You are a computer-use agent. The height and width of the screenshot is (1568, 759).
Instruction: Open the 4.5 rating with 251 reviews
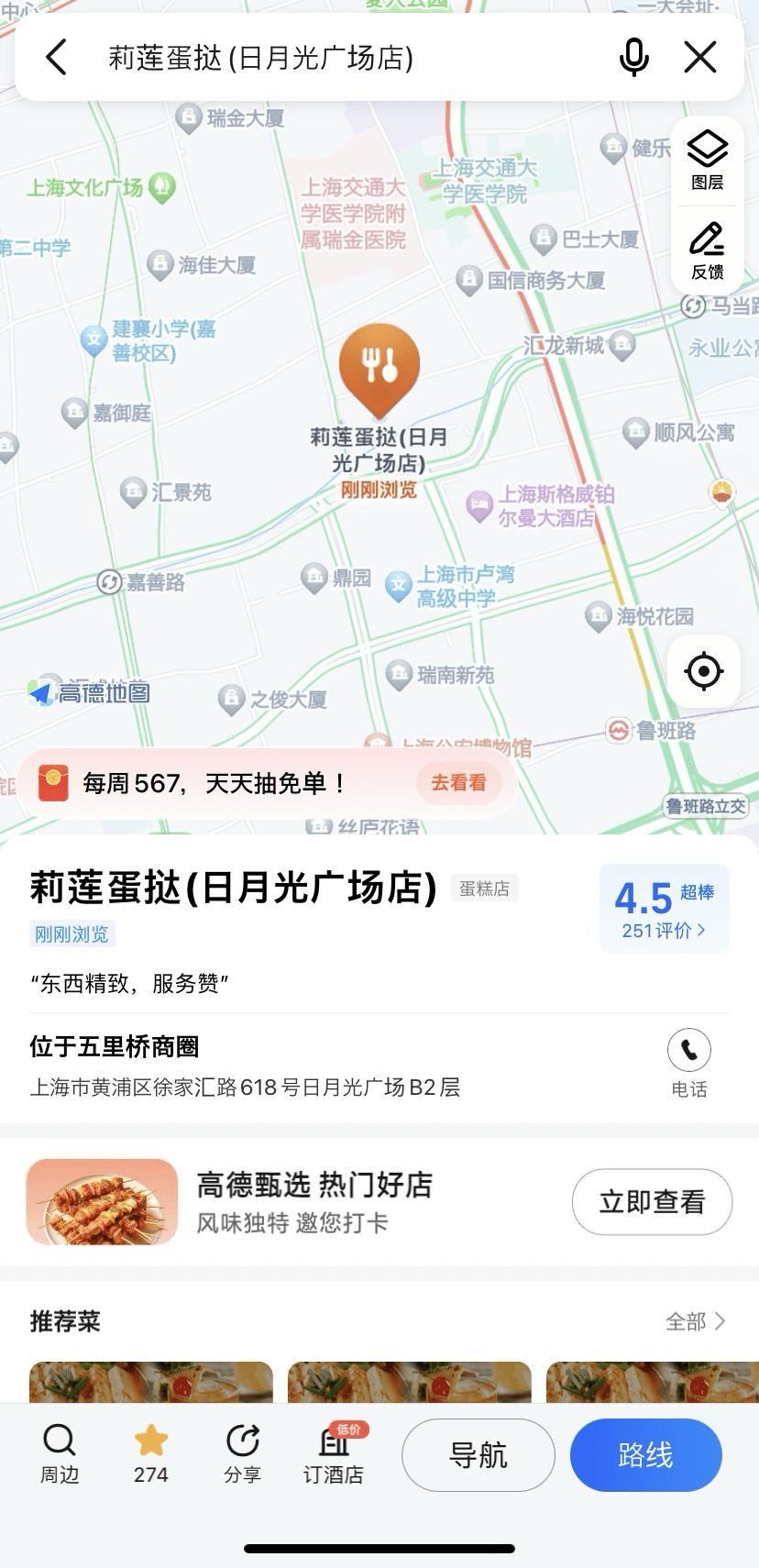664,909
